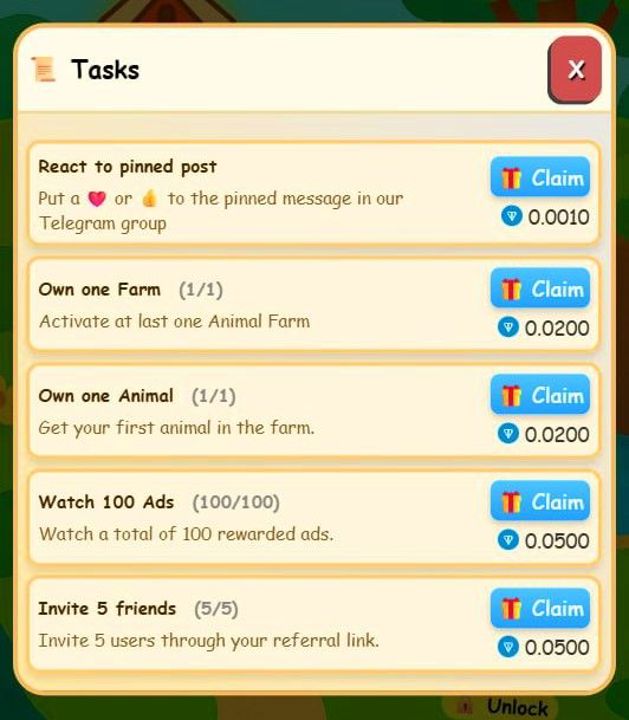Claim the Own one Farm reward
Viewport: 629px width, 720px height.
tap(540, 289)
